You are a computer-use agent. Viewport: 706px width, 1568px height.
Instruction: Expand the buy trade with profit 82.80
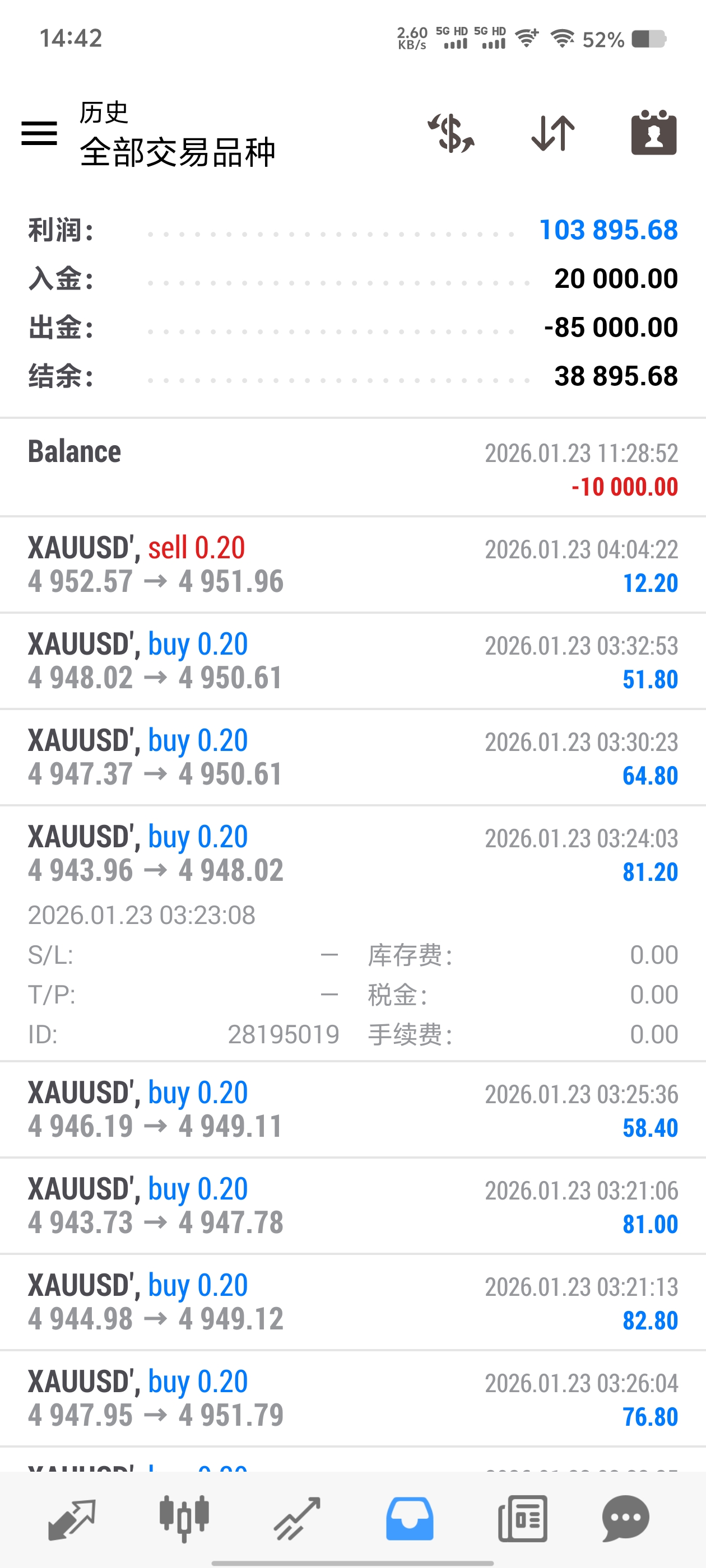(352, 1301)
